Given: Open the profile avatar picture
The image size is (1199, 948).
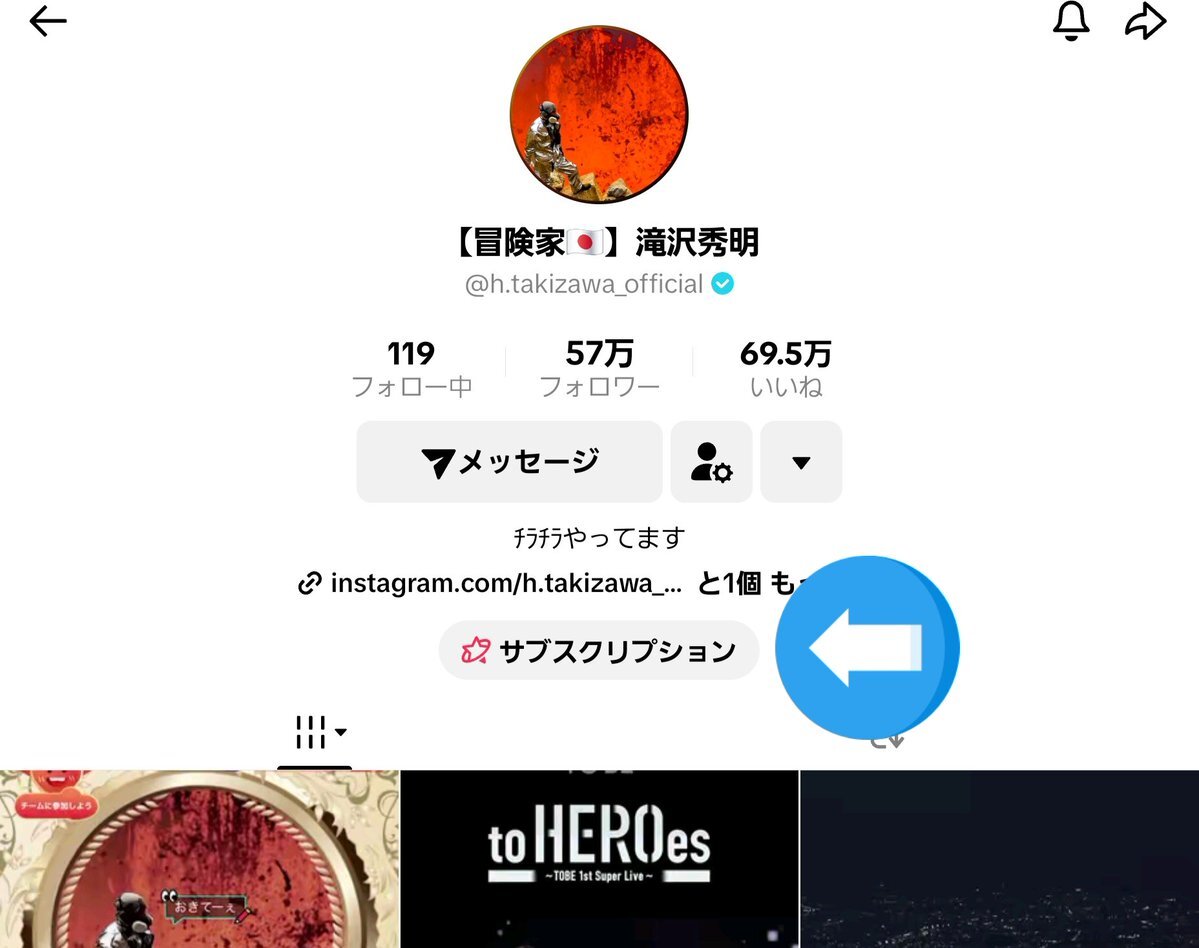Looking at the screenshot, I should coord(599,114).
